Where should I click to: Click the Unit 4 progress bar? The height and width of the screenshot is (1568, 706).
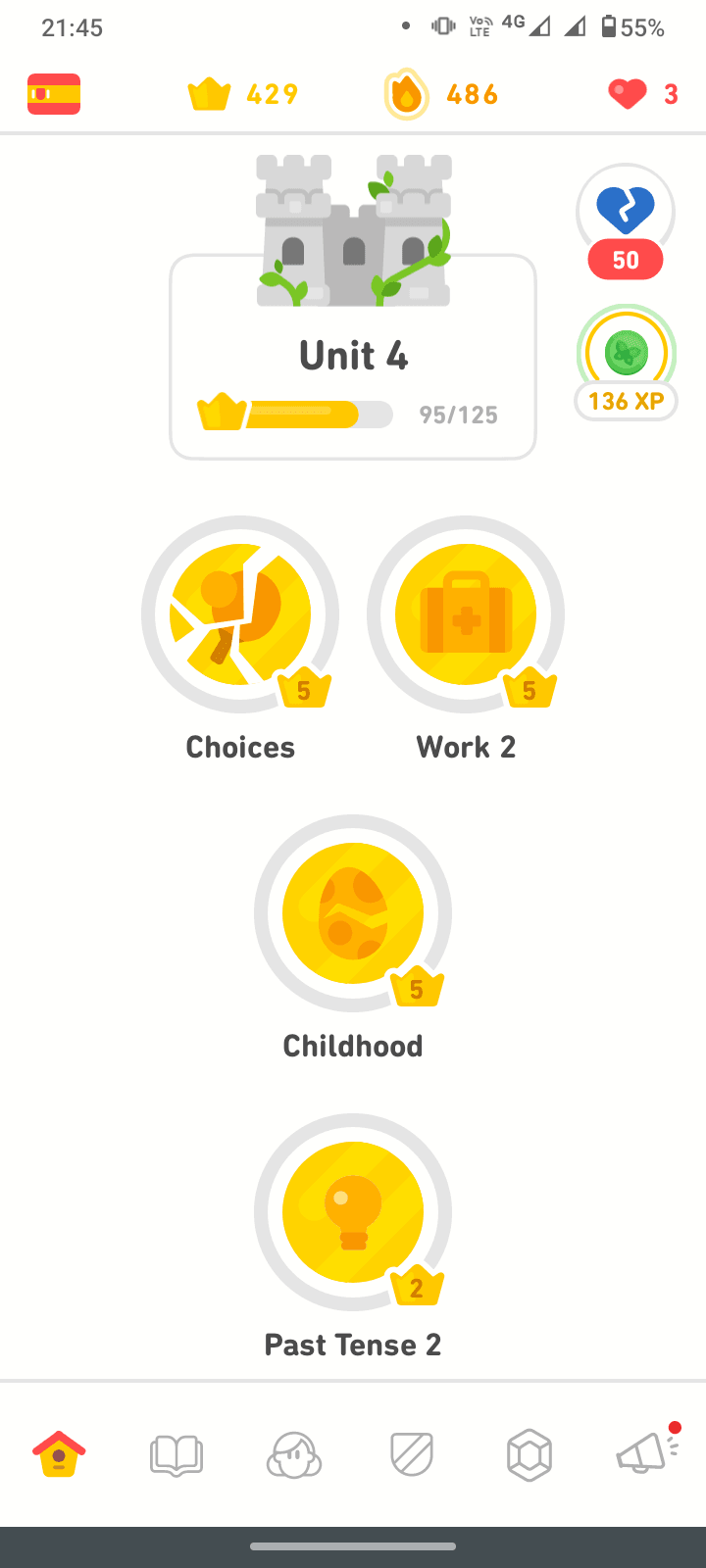[x=319, y=414]
